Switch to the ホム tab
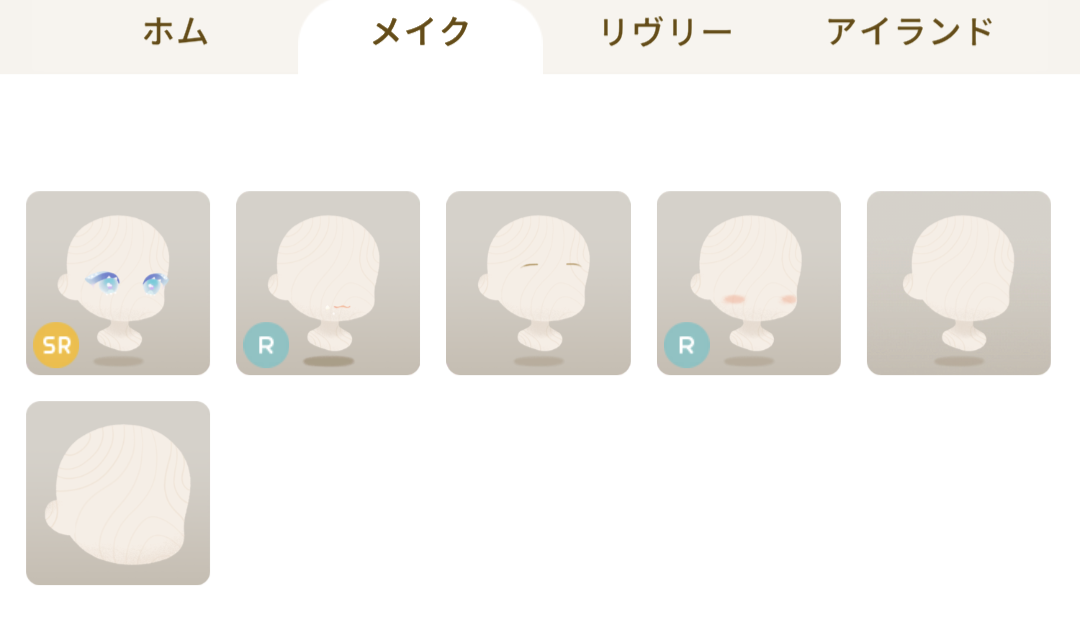1080x618 pixels. pyautogui.click(x=175, y=33)
